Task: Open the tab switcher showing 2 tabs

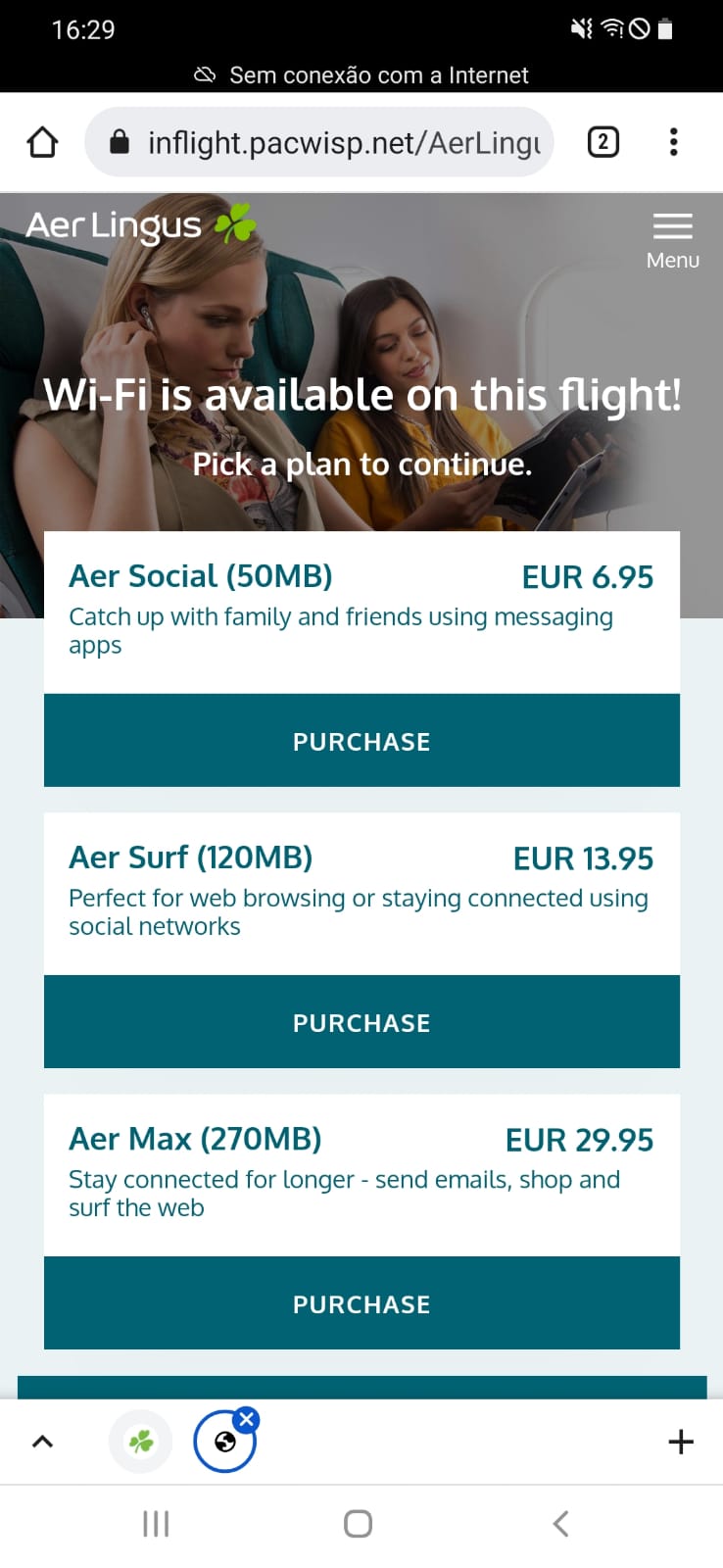Action: tap(602, 143)
